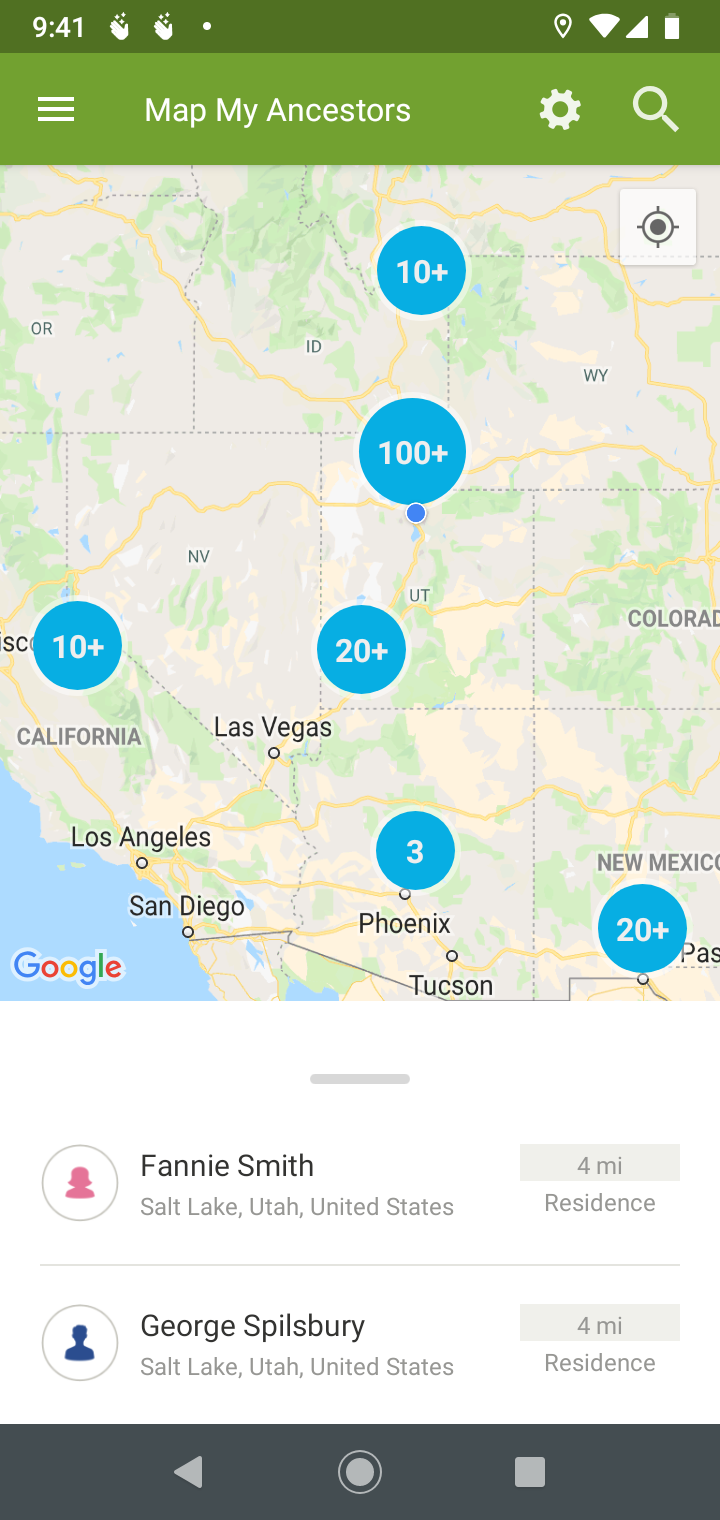The image size is (720, 1520).
Task: Return to the home screen
Action: [360, 1471]
